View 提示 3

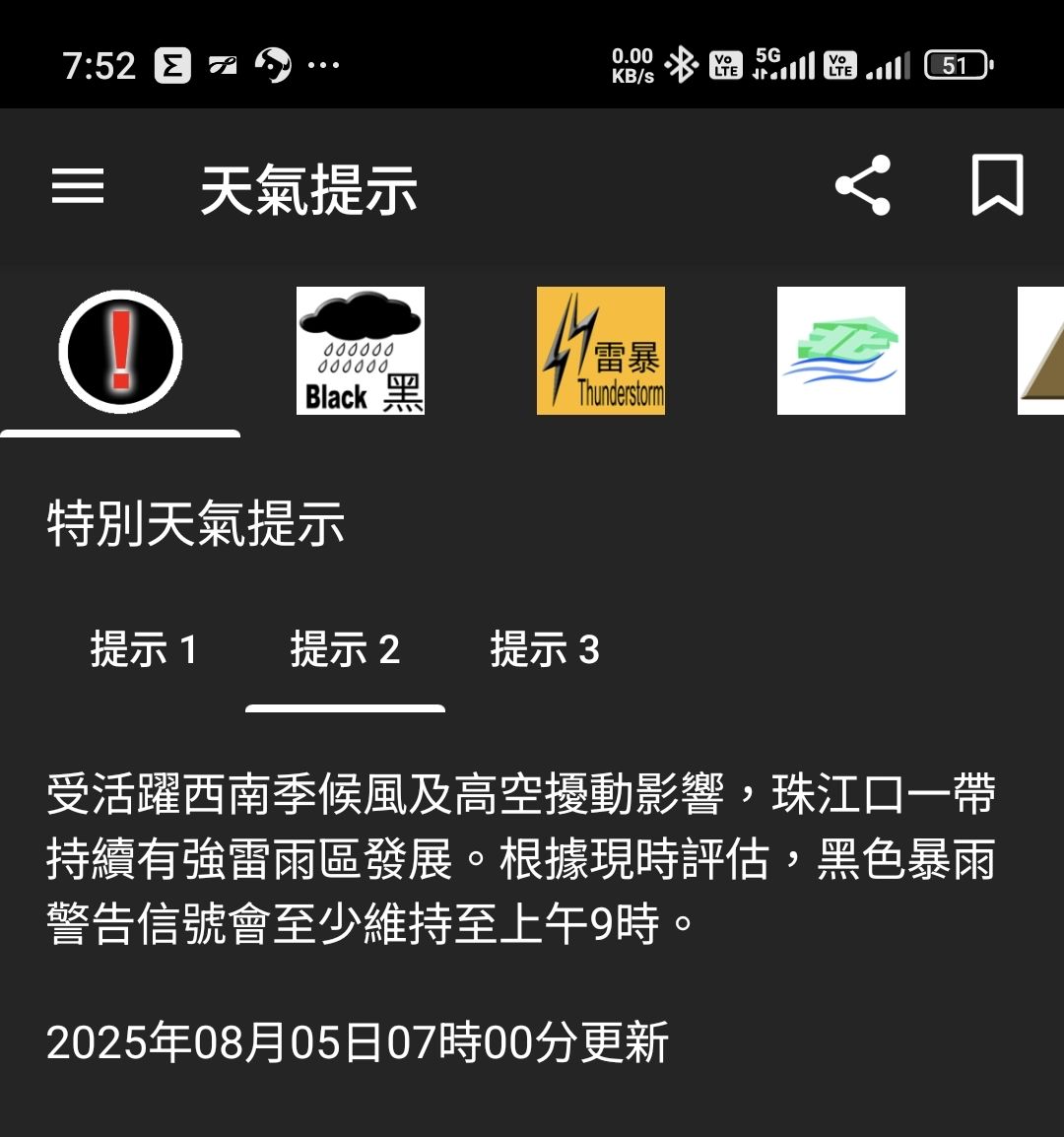point(545,650)
